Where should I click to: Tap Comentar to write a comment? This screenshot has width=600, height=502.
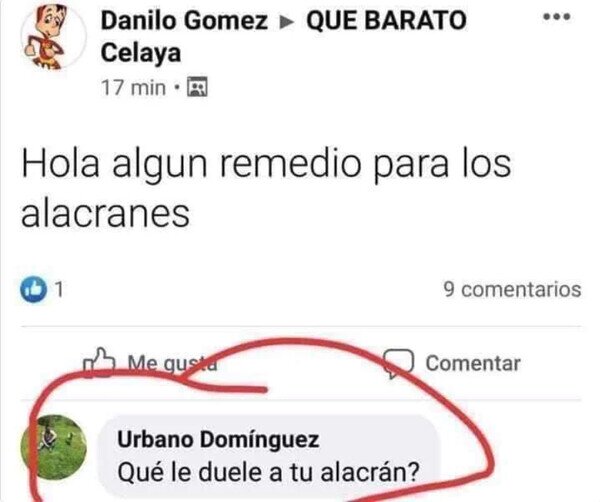coord(452,363)
